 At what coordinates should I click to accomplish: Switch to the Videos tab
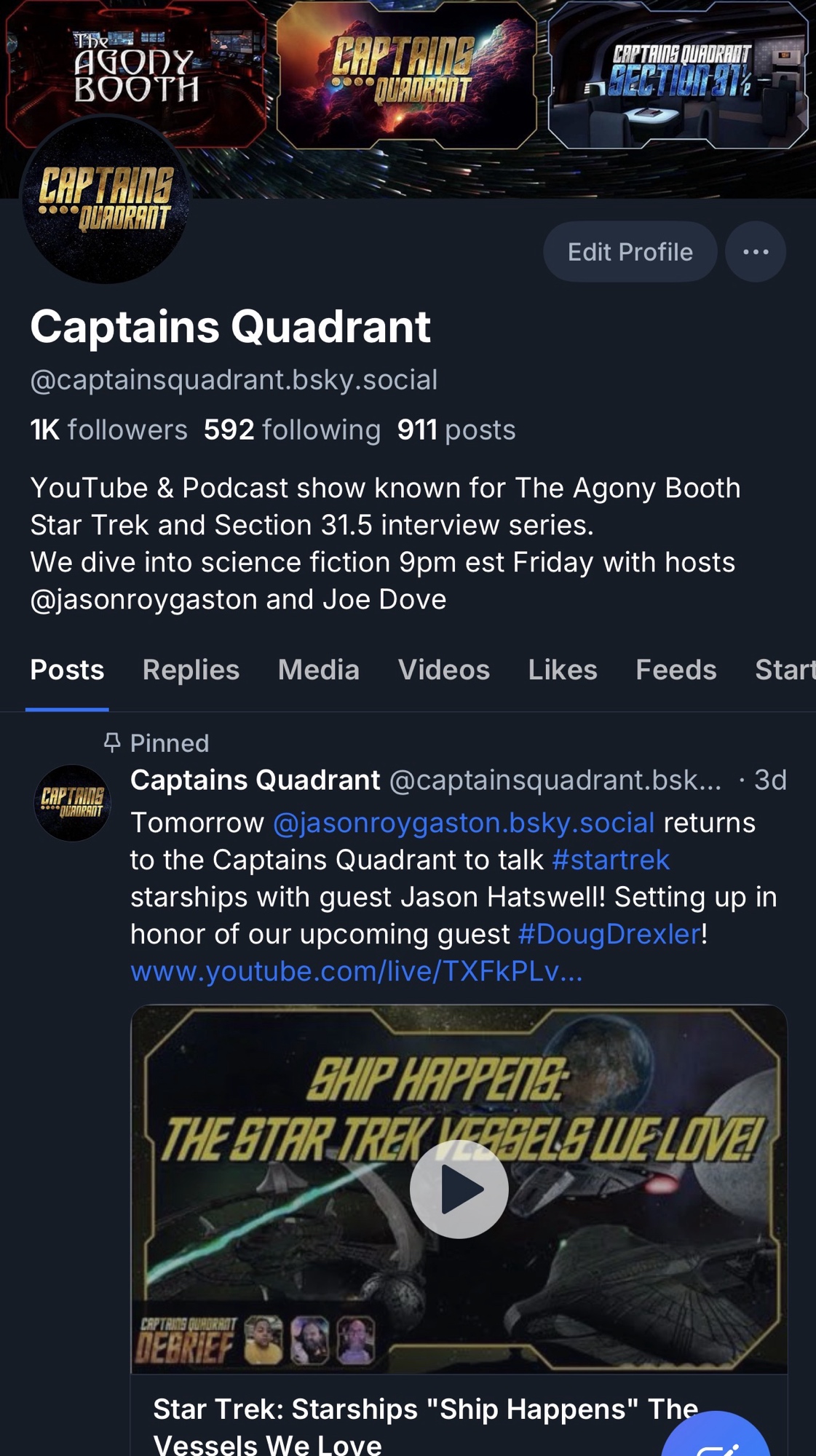pos(443,670)
